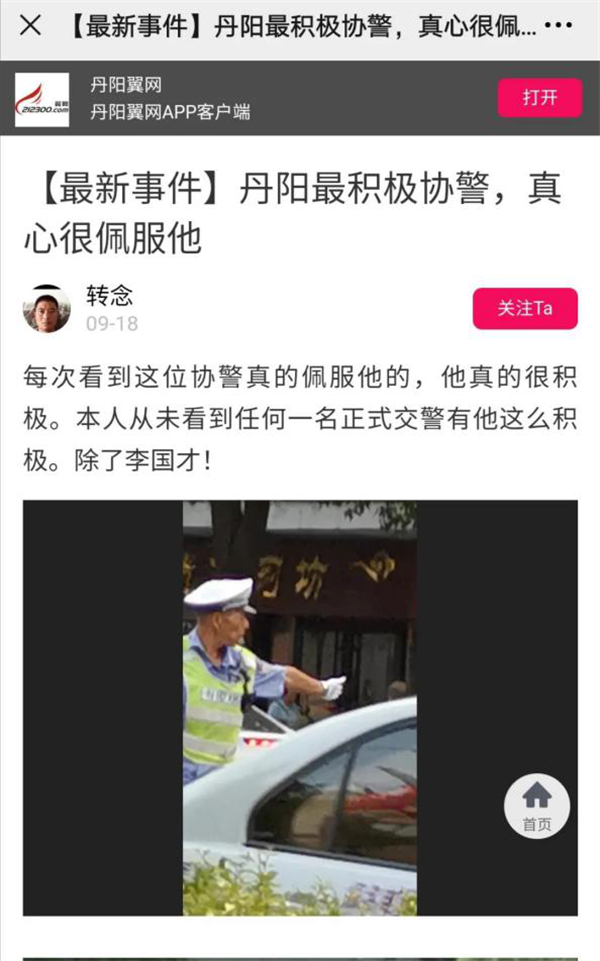
Task: Open author 转念's profile avatar
Action: pos(47,309)
